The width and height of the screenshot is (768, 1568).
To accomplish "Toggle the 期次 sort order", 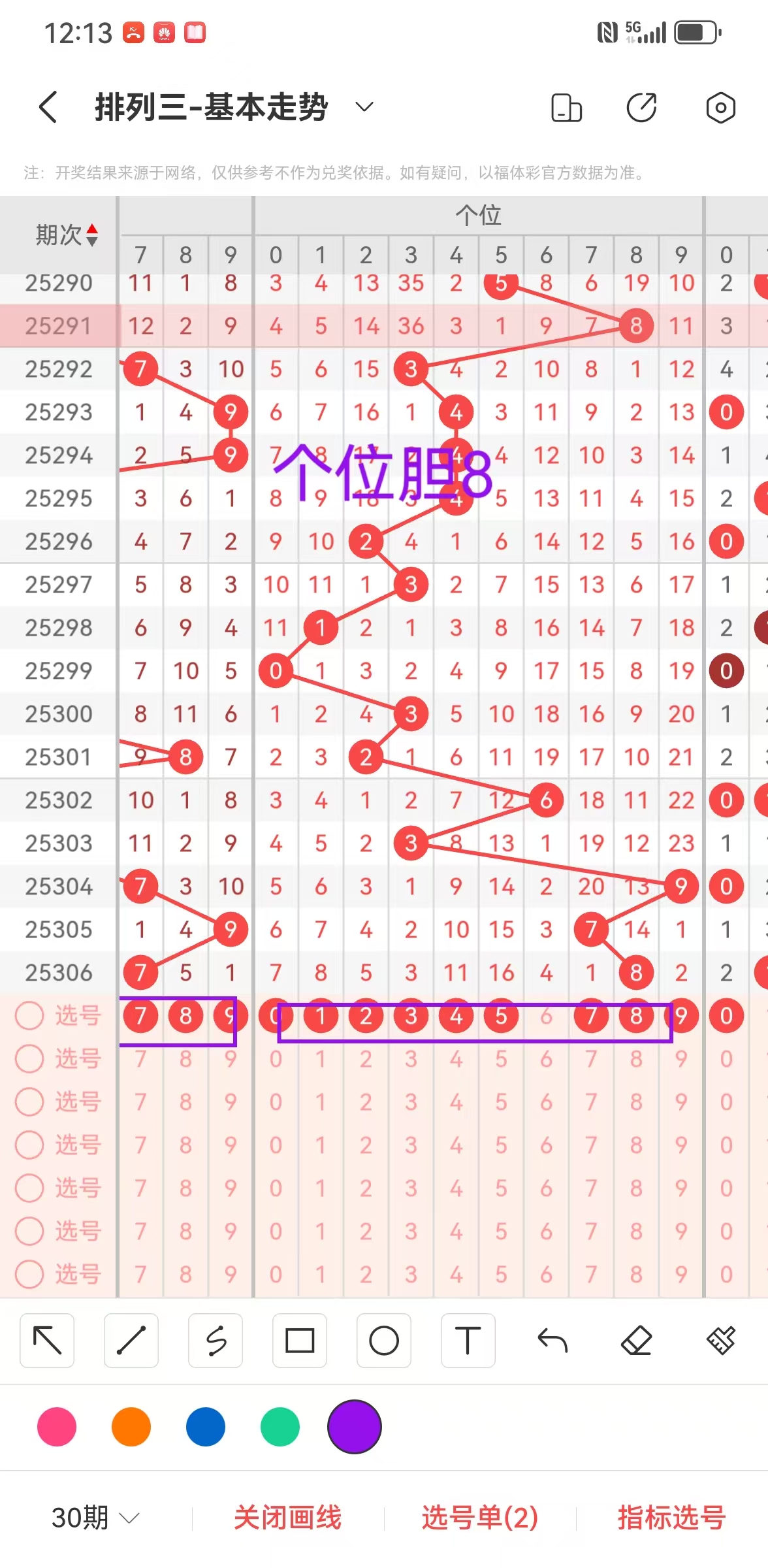I will tap(92, 235).
